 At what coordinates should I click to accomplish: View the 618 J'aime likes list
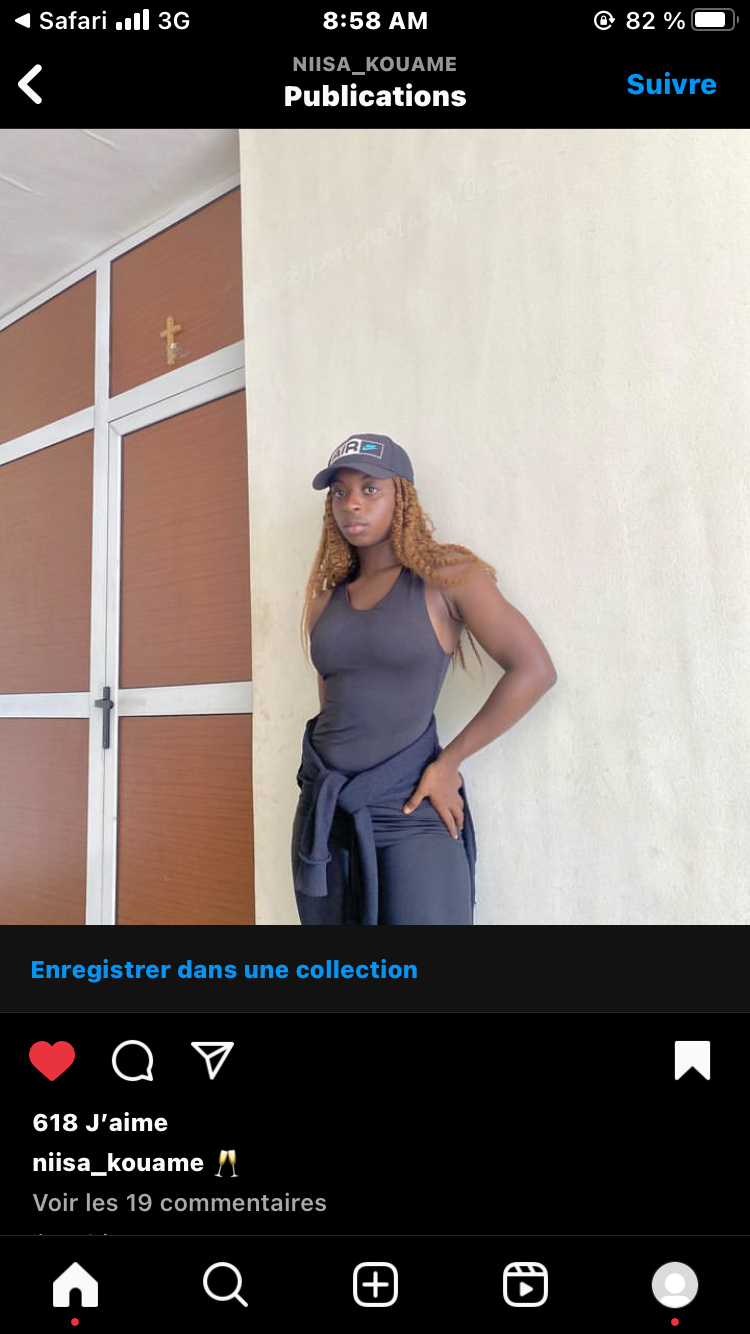[100, 1122]
